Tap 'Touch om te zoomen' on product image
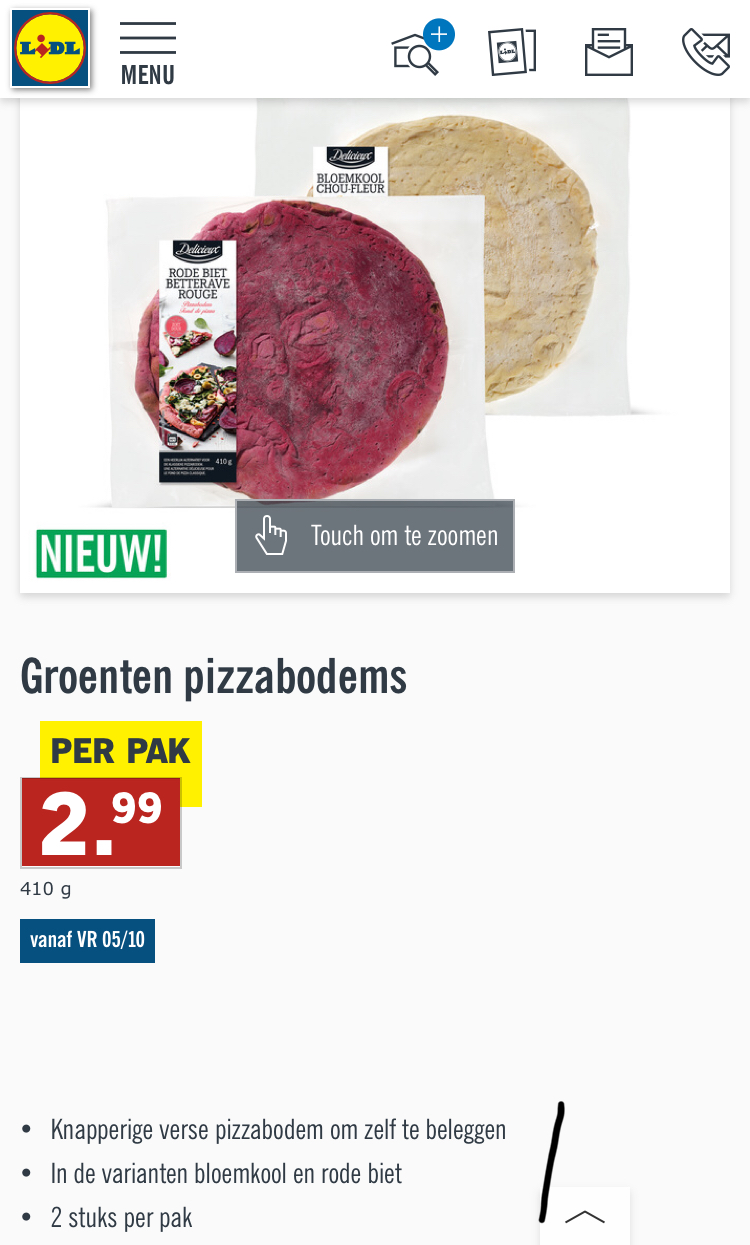 point(375,536)
